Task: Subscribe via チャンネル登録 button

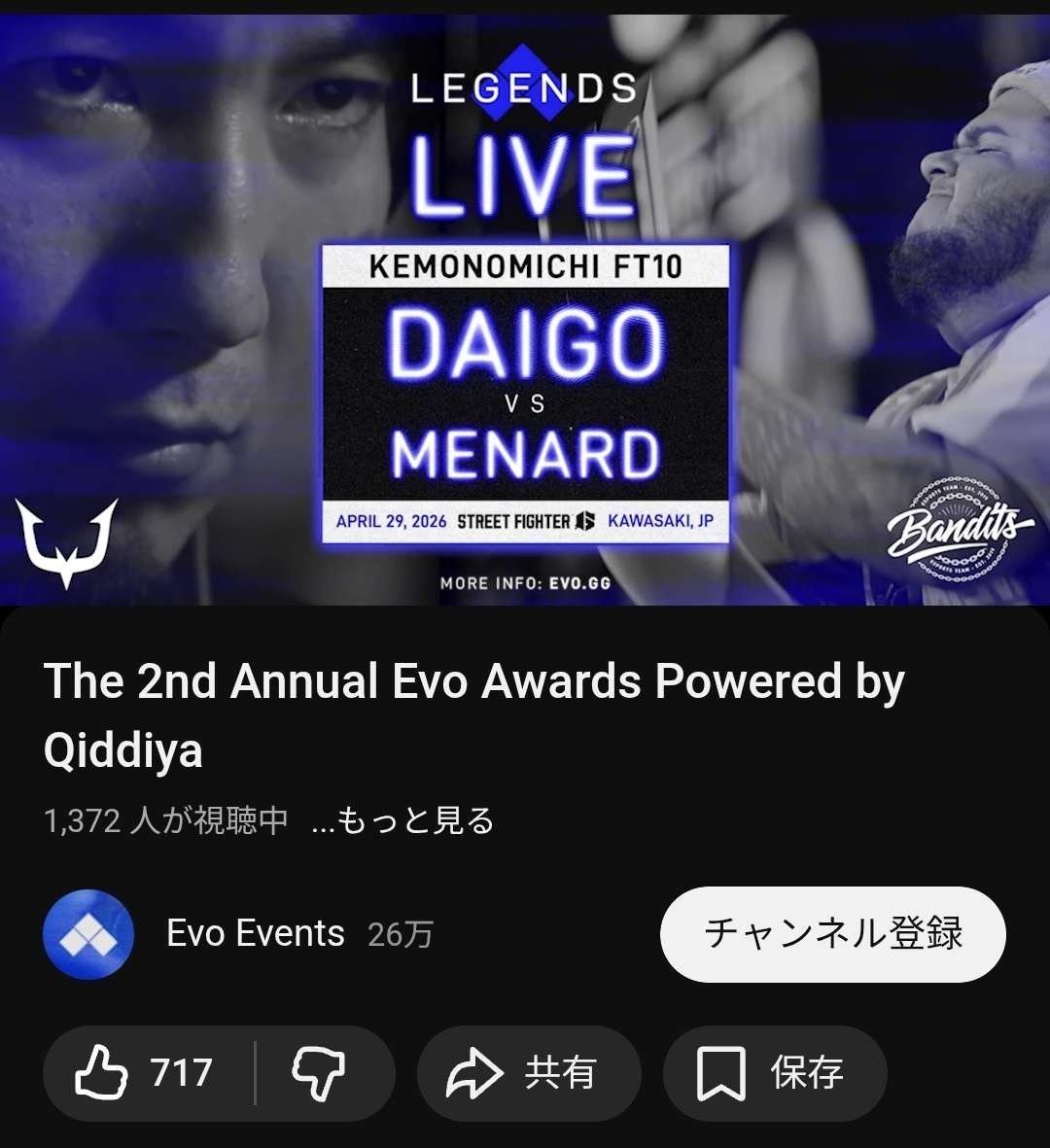Action: coord(832,933)
